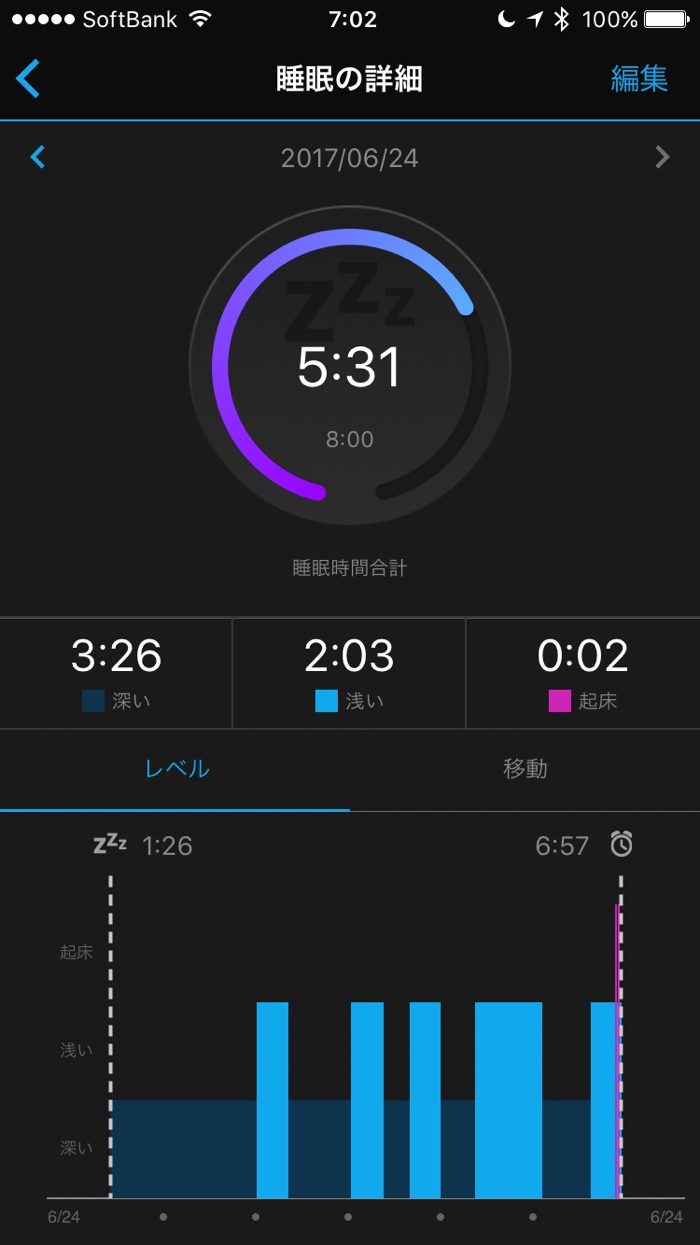This screenshot has height=1245, width=700.
Task: Switch to the 移動 tab
Action: pyautogui.click(x=525, y=769)
